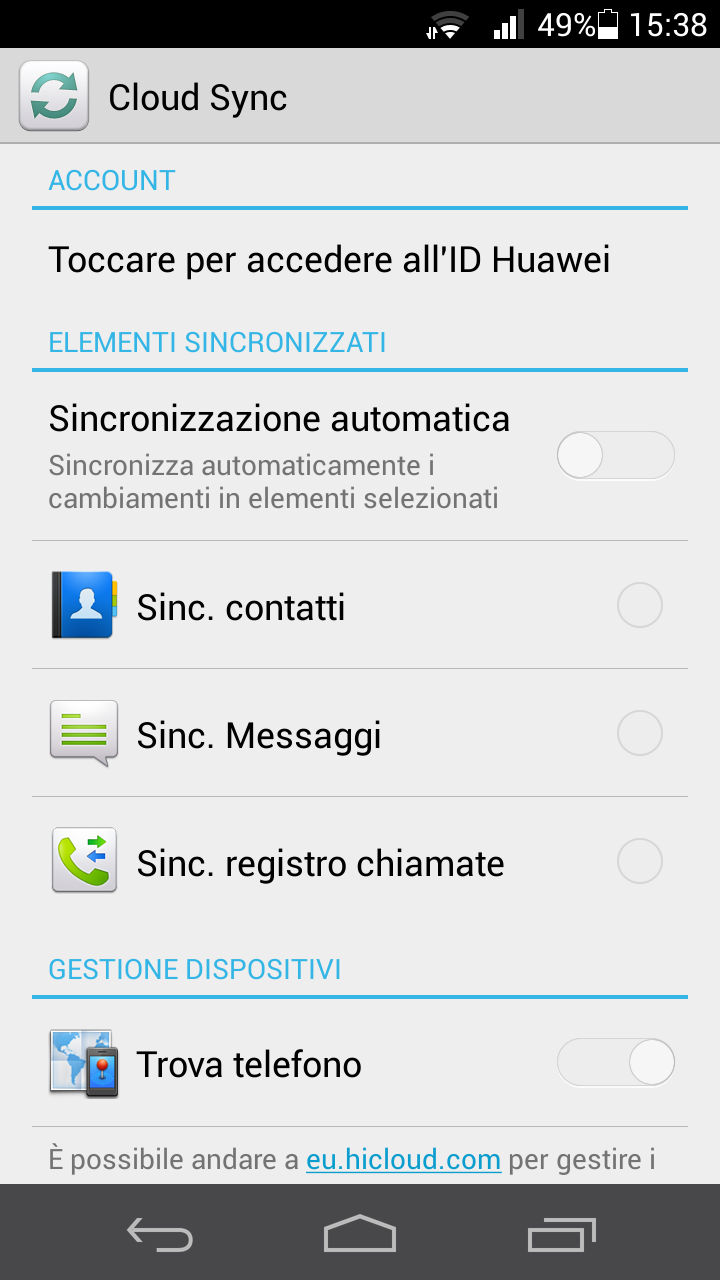This screenshot has height=1280, width=720.
Task: Enable Sincronizzazione automatica switch
Action: [x=615, y=456]
